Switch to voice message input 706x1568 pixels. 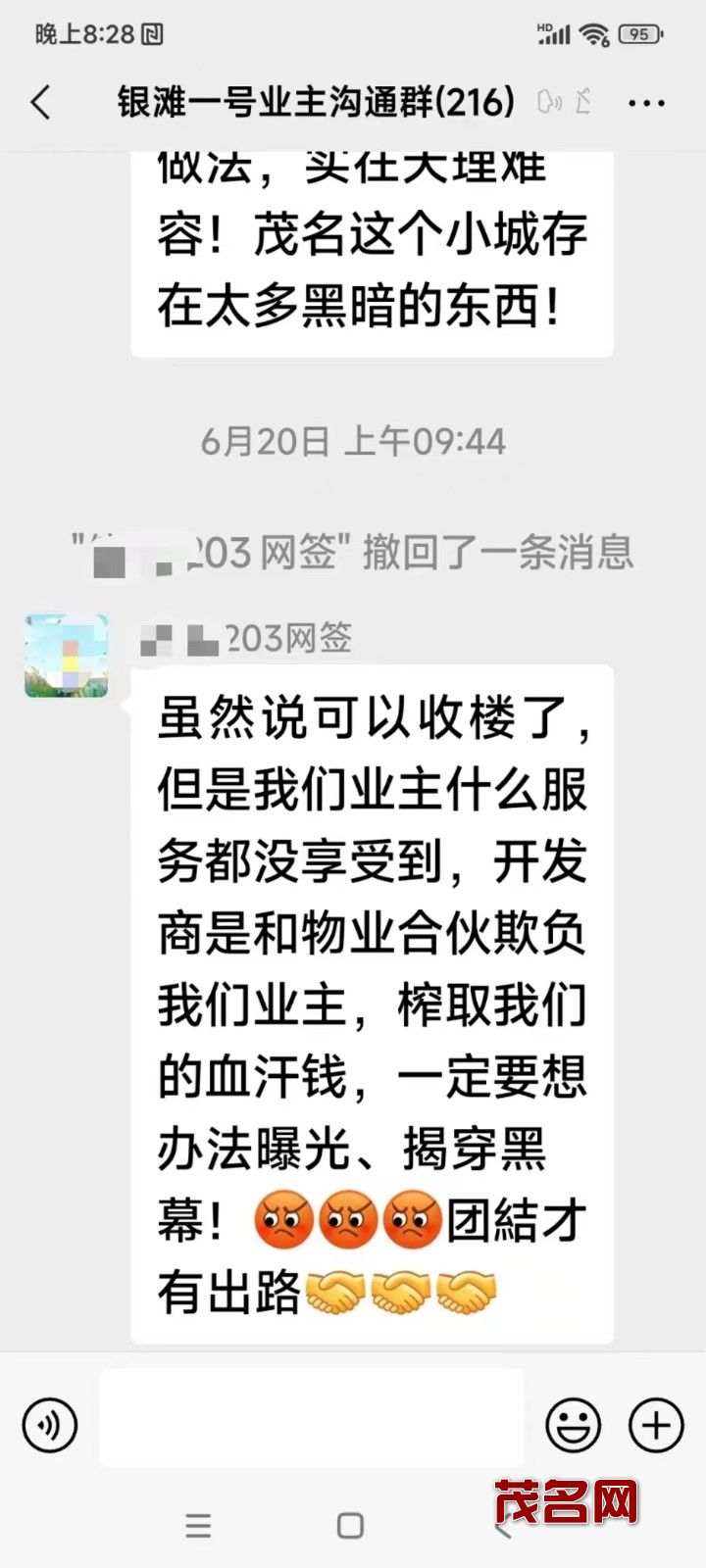tap(49, 1424)
